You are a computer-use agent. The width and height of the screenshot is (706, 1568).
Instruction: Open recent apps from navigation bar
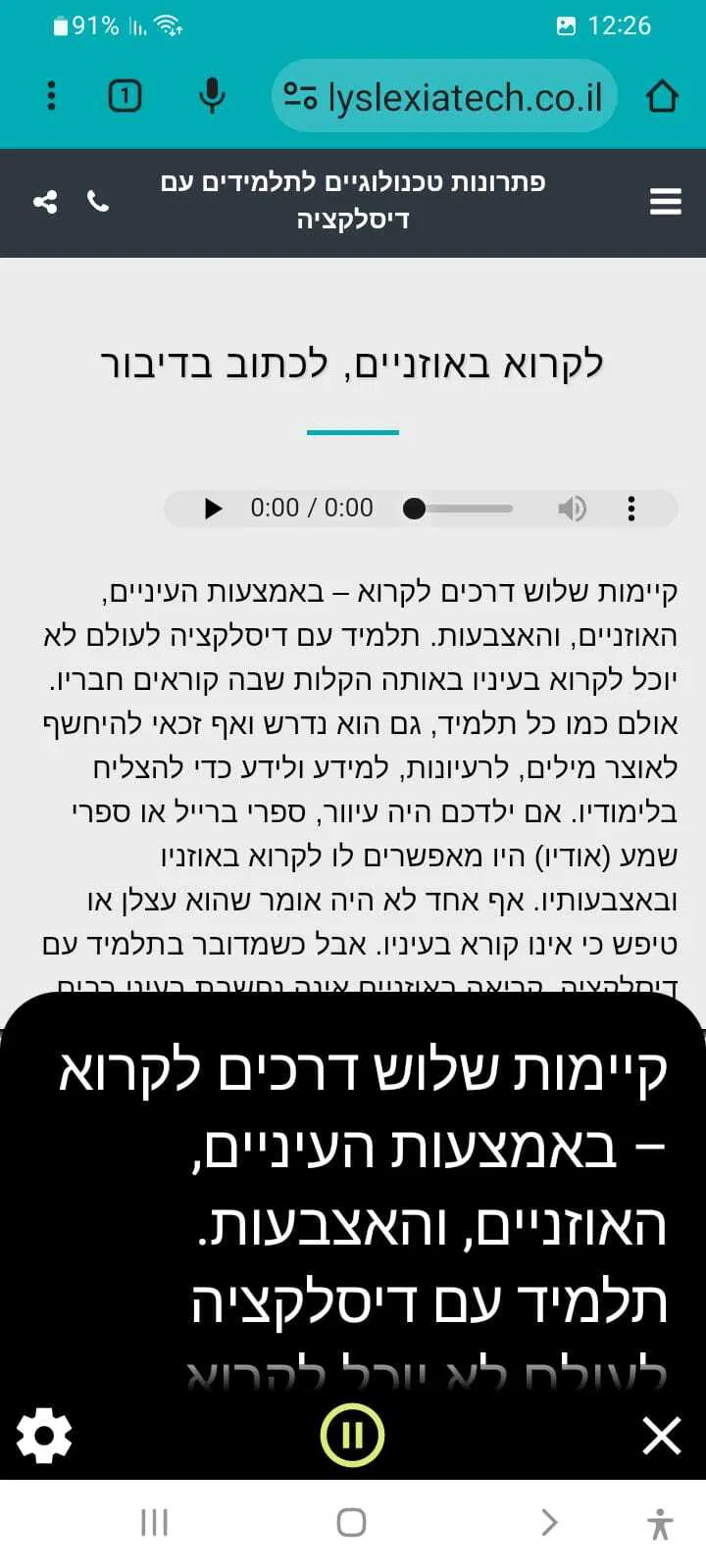[x=154, y=1522]
